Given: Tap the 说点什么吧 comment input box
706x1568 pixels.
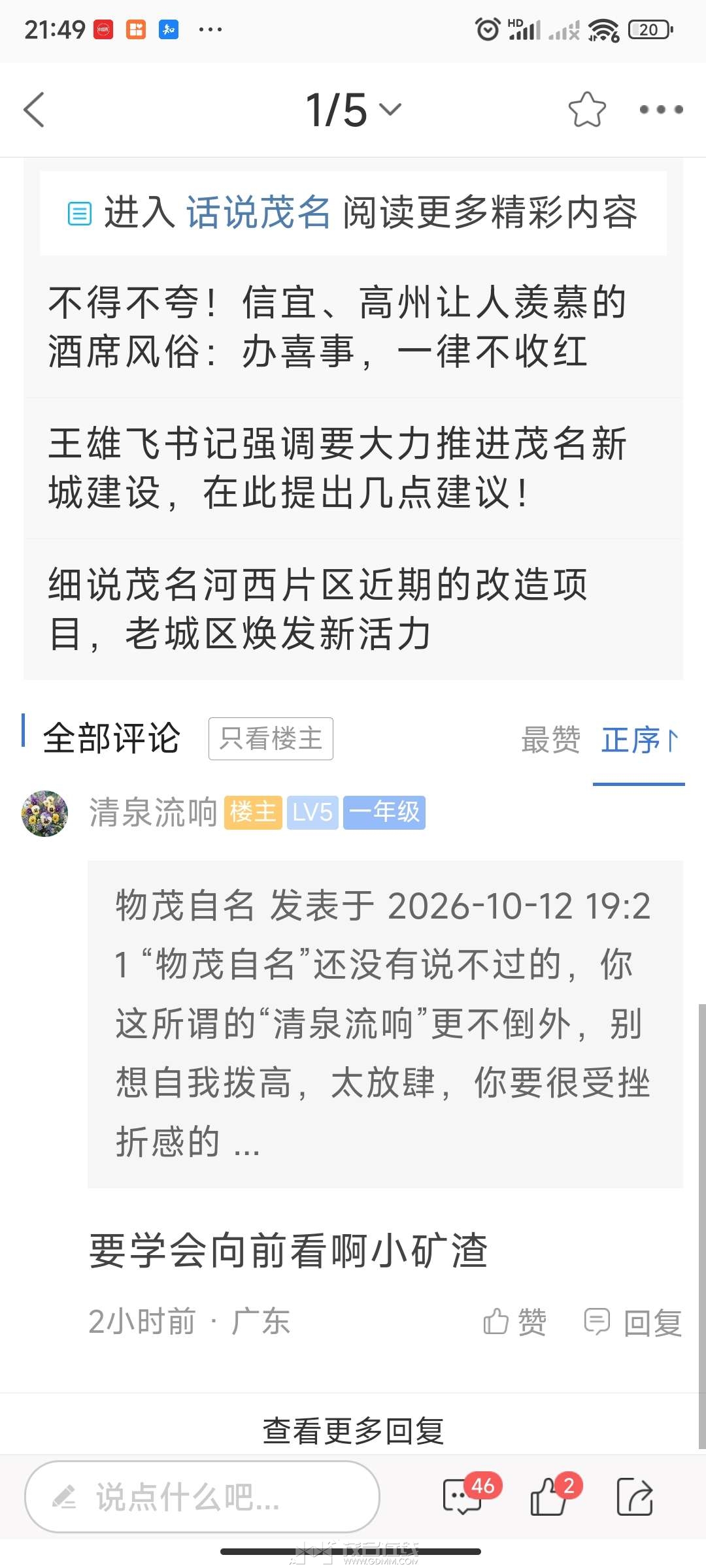Looking at the screenshot, I should click(x=202, y=1497).
